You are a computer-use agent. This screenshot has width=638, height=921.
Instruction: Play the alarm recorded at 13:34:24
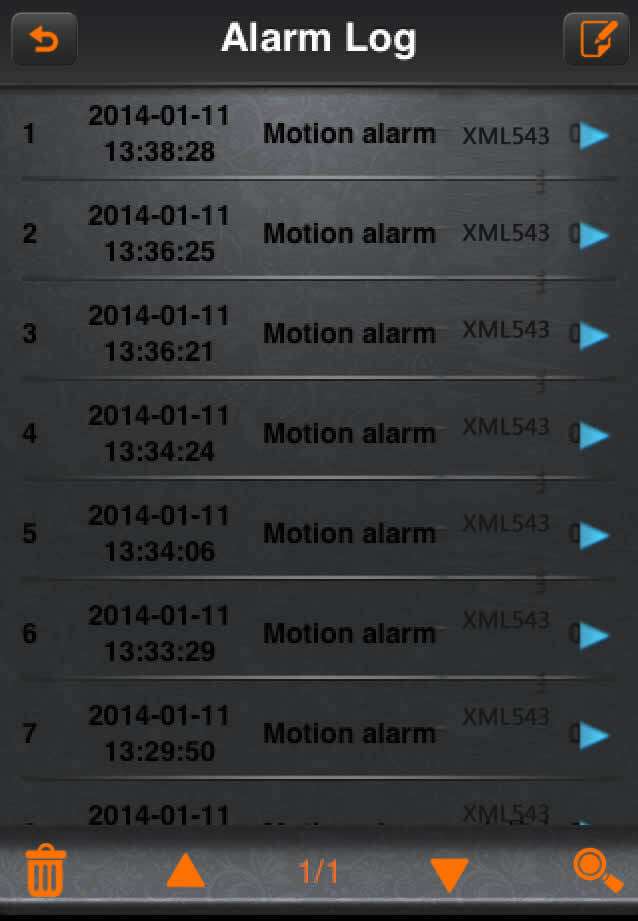594,435
